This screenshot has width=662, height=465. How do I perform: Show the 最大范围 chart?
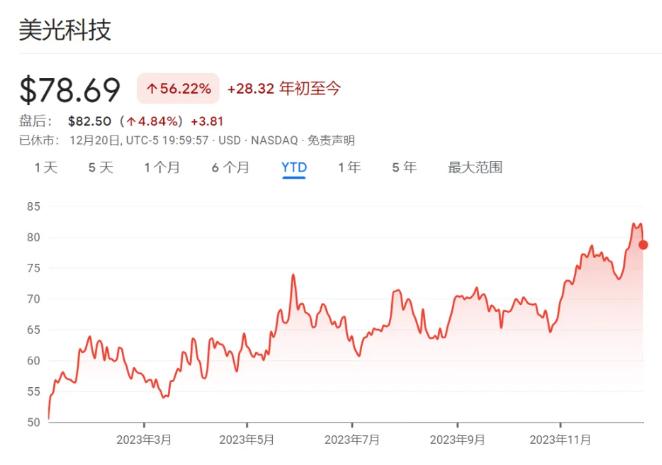[475, 167]
